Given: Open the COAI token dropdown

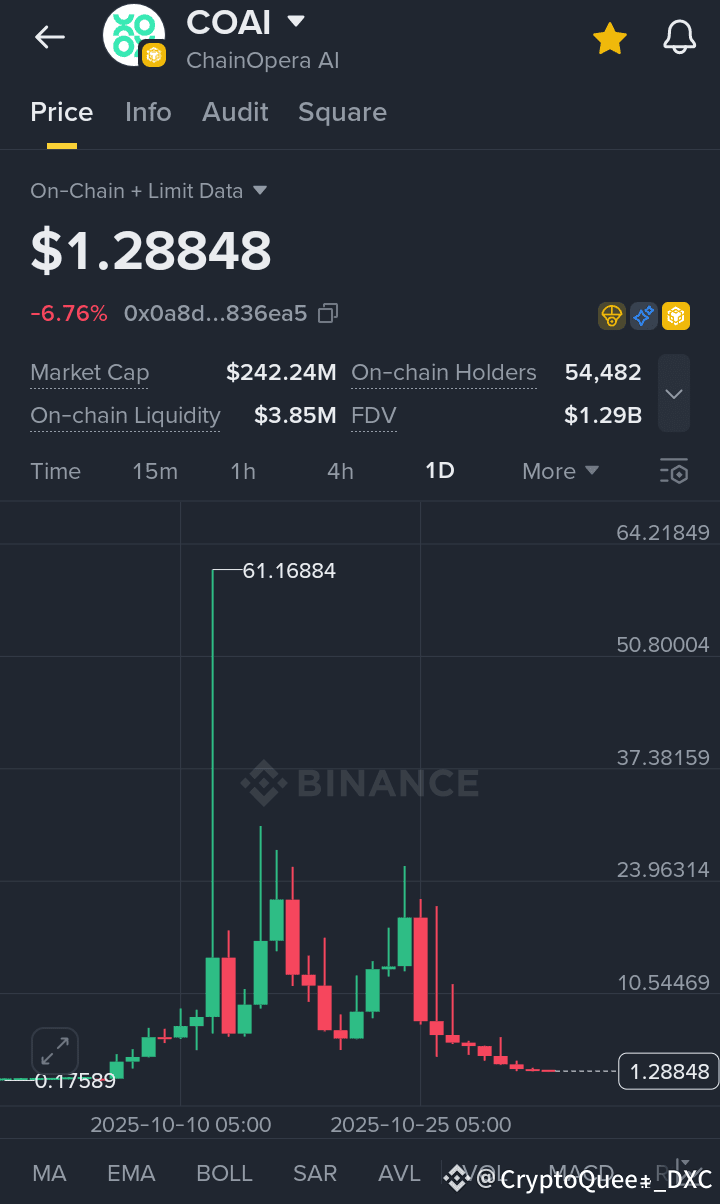Looking at the screenshot, I should (296, 21).
